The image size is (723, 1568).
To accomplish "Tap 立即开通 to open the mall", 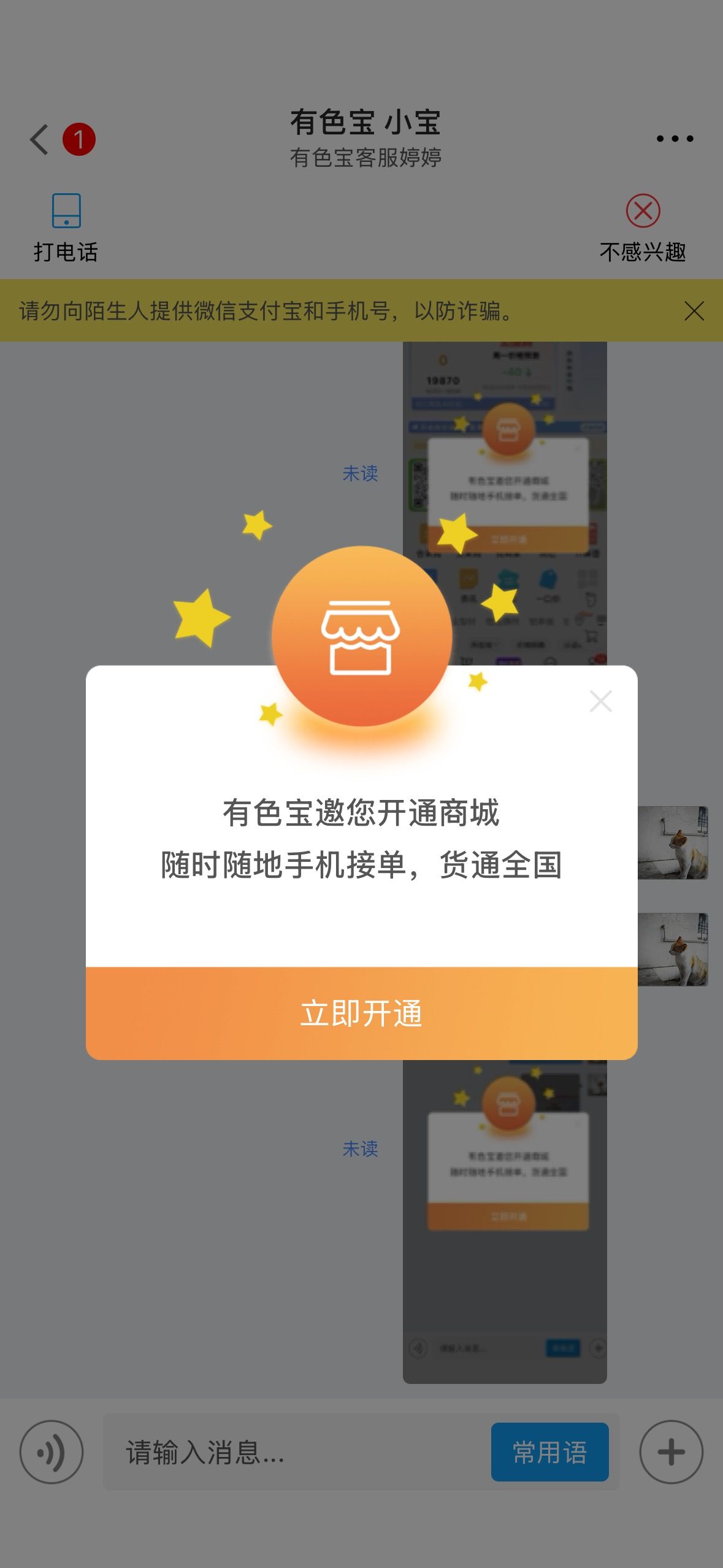I will [361, 1013].
